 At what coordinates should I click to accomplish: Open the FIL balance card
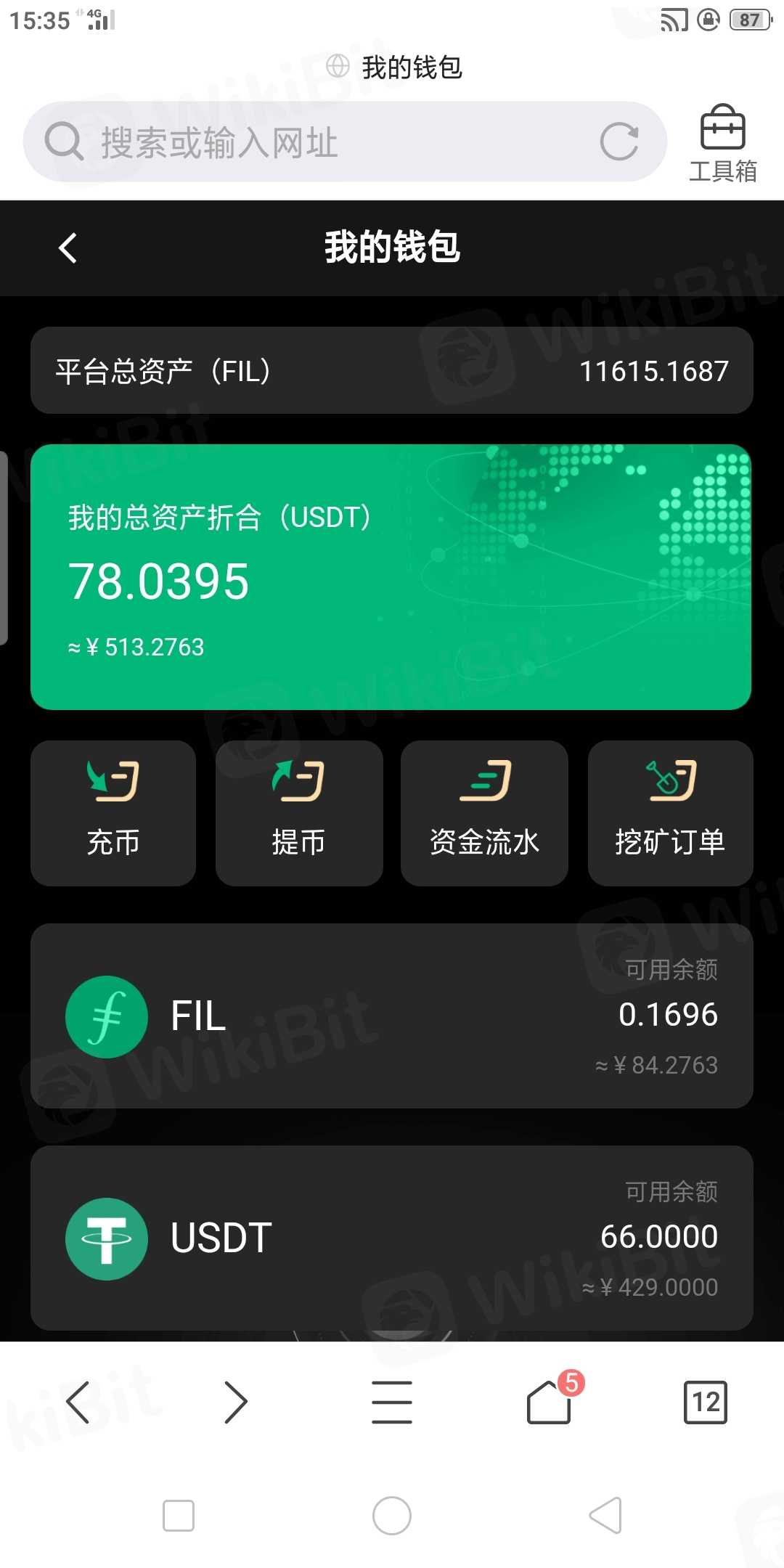(x=391, y=1016)
